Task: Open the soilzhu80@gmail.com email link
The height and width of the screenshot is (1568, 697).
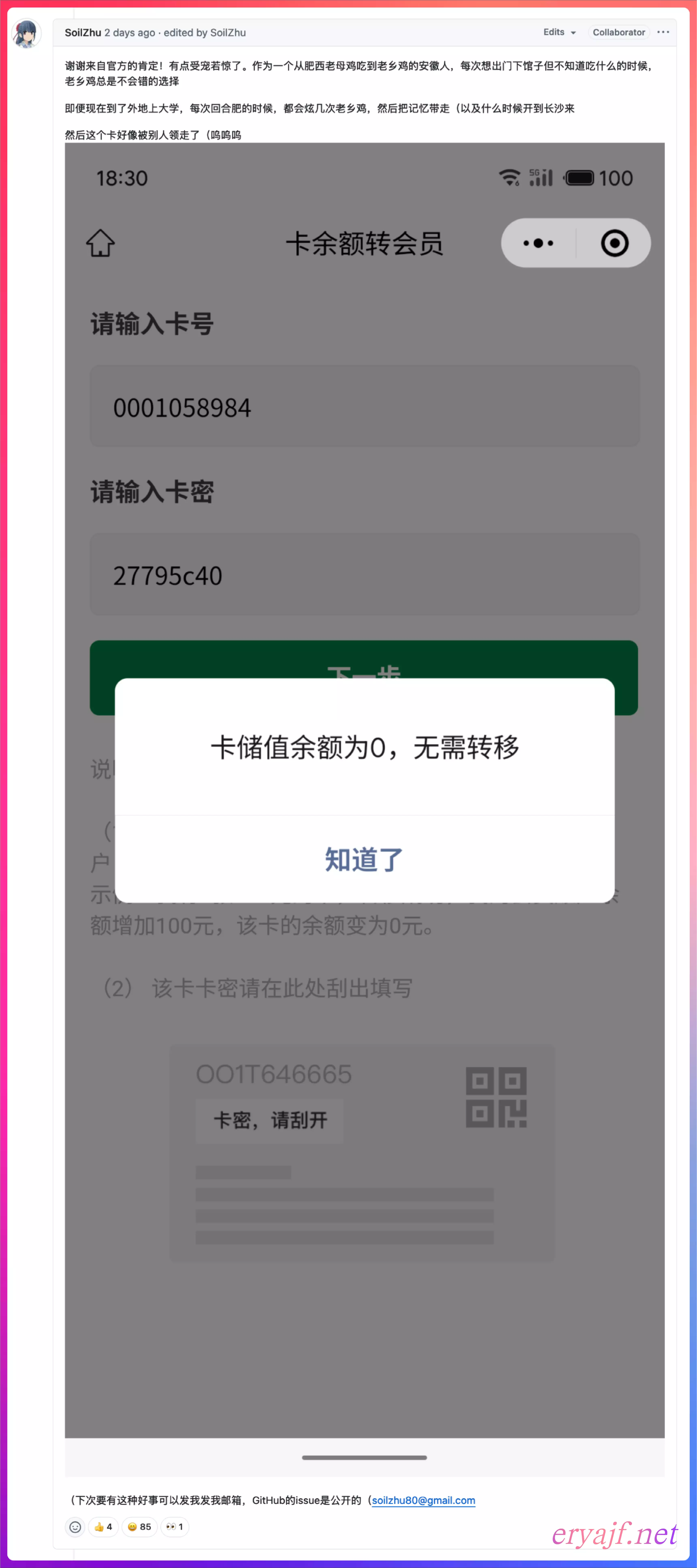Action: 423,1501
